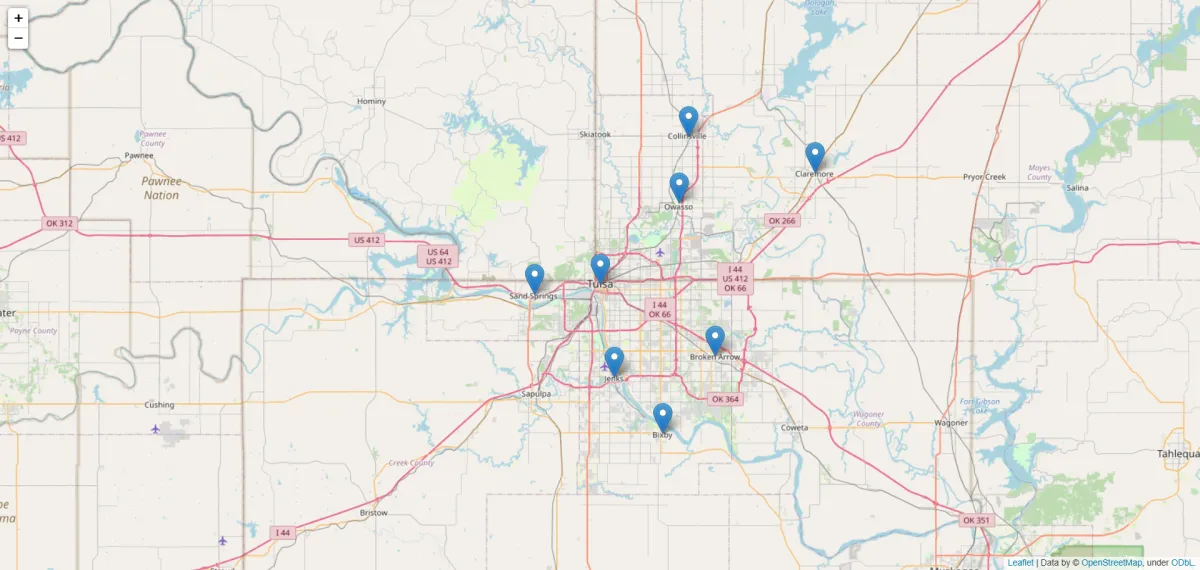Zoom in on the map

click(18, 18)
